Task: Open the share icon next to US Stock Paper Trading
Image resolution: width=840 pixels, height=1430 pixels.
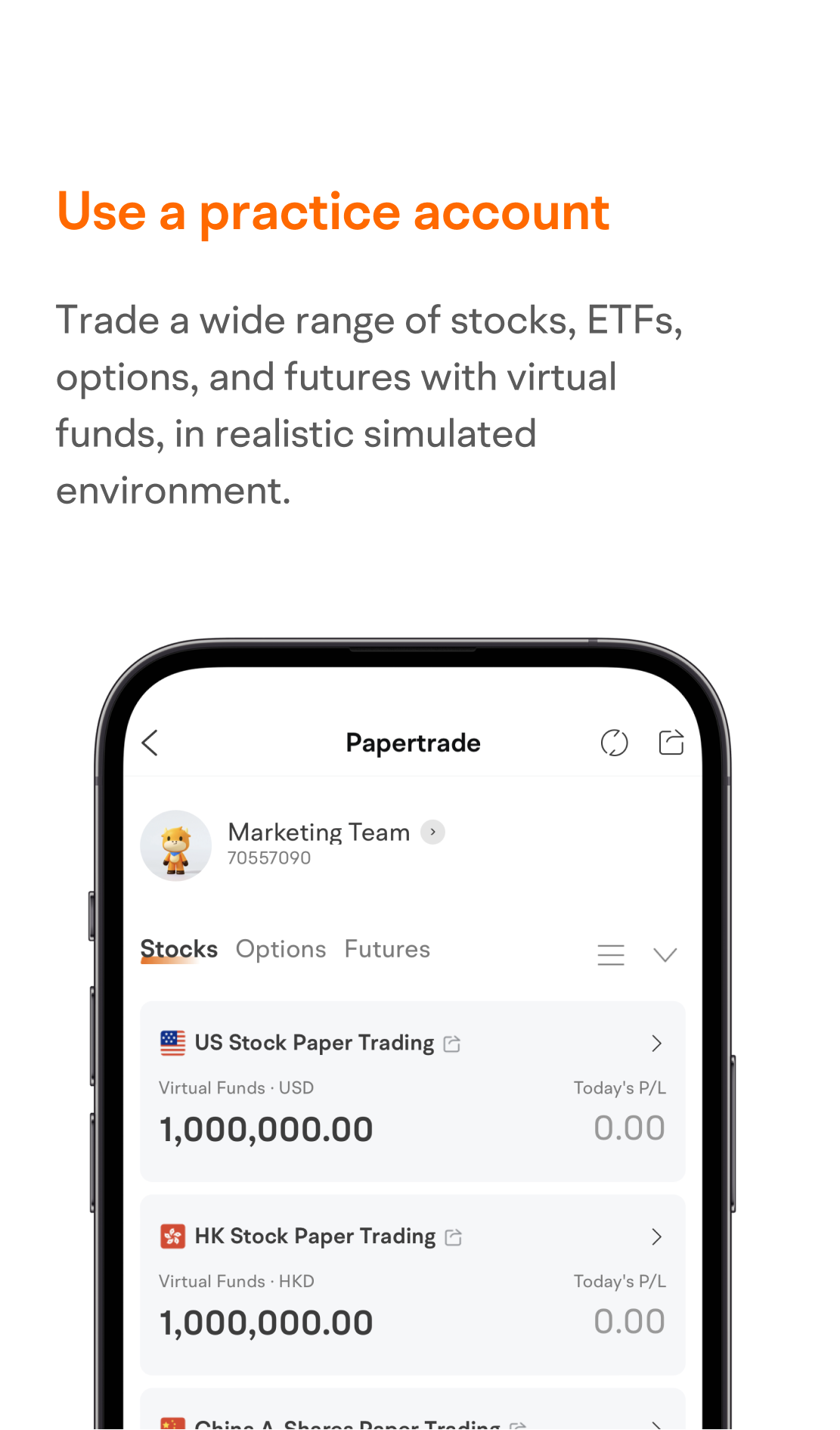Action: (452, 1043)
